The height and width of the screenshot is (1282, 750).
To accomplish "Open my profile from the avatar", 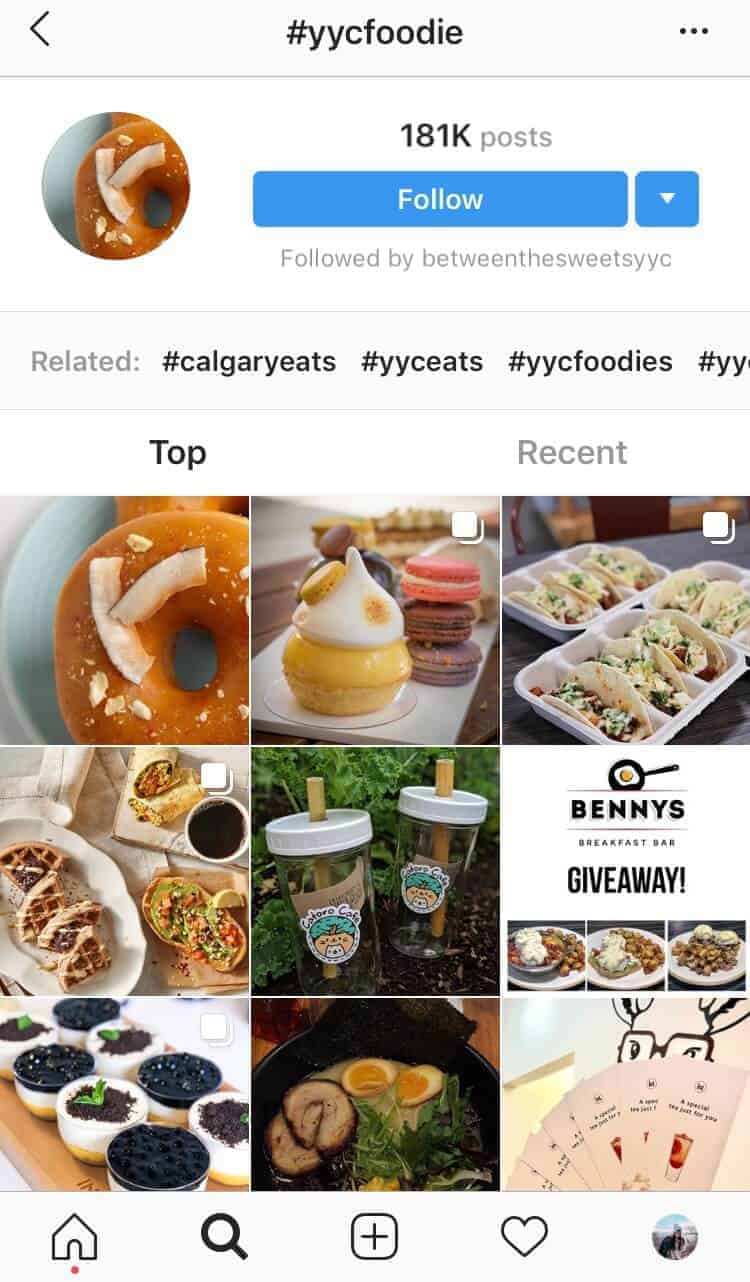I will (674, 1238).
